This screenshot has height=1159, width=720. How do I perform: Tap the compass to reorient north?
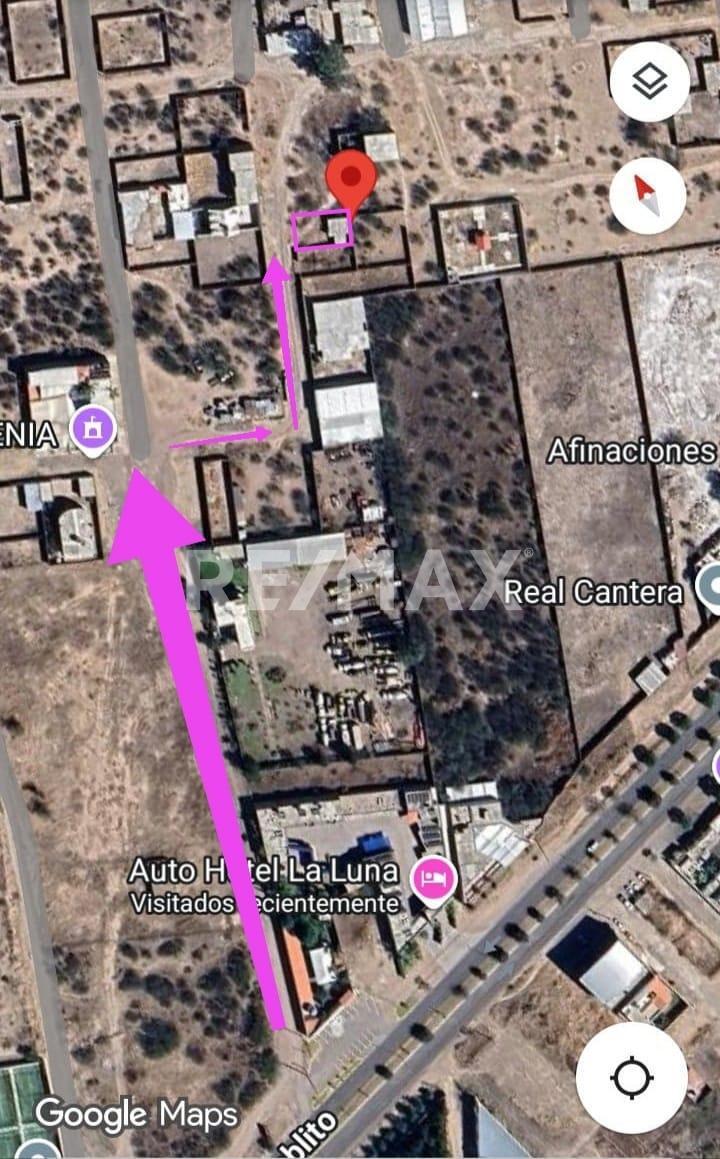tap(647, 195)
